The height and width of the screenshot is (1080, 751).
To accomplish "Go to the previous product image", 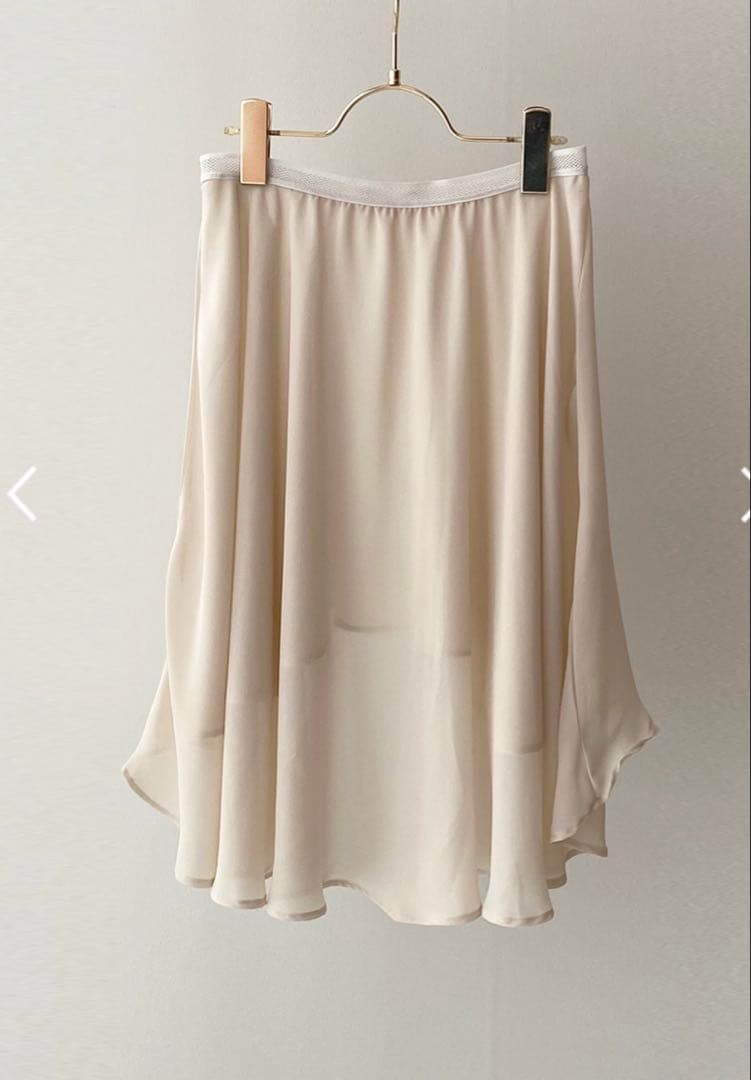I will coord(22,493).
